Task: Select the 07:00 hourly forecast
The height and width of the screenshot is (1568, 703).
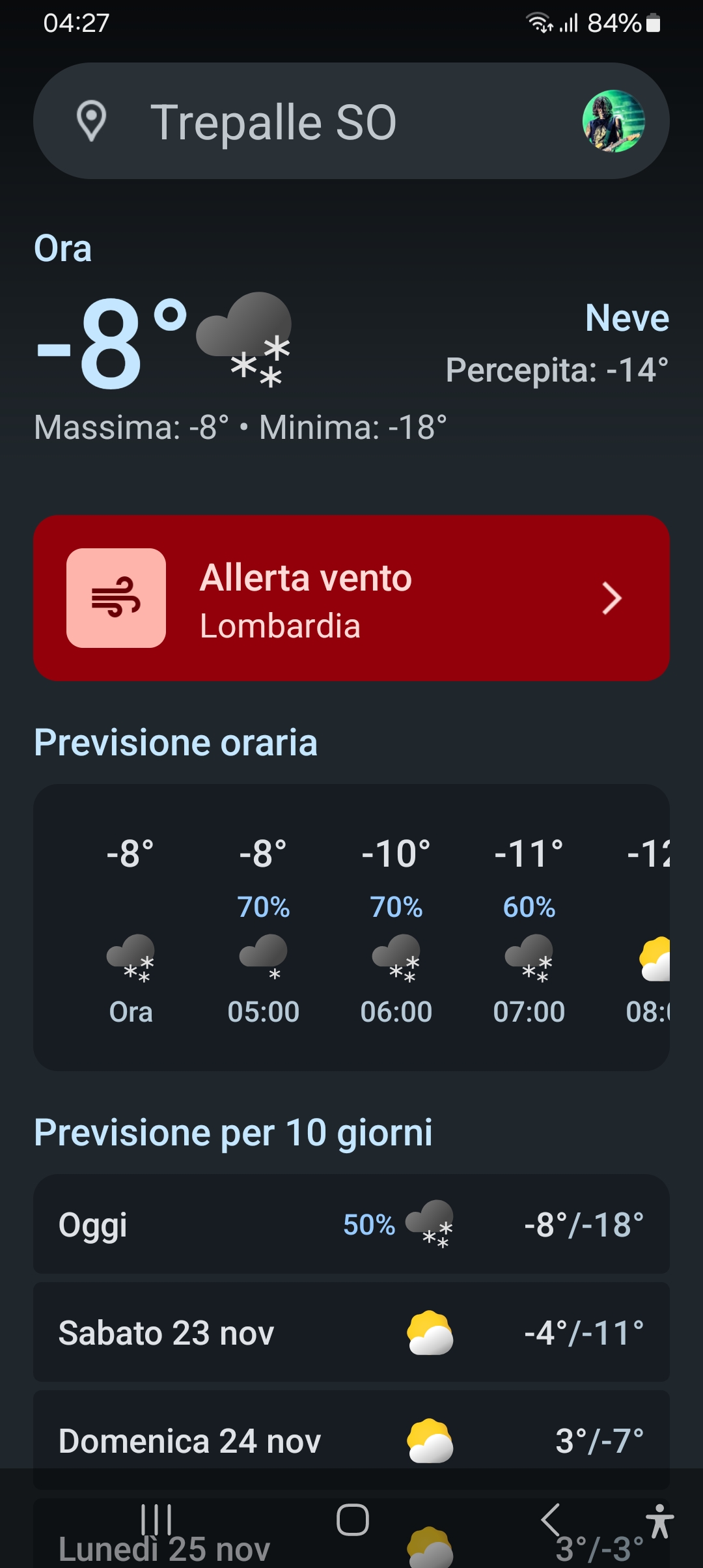Action: coord(529,928)
